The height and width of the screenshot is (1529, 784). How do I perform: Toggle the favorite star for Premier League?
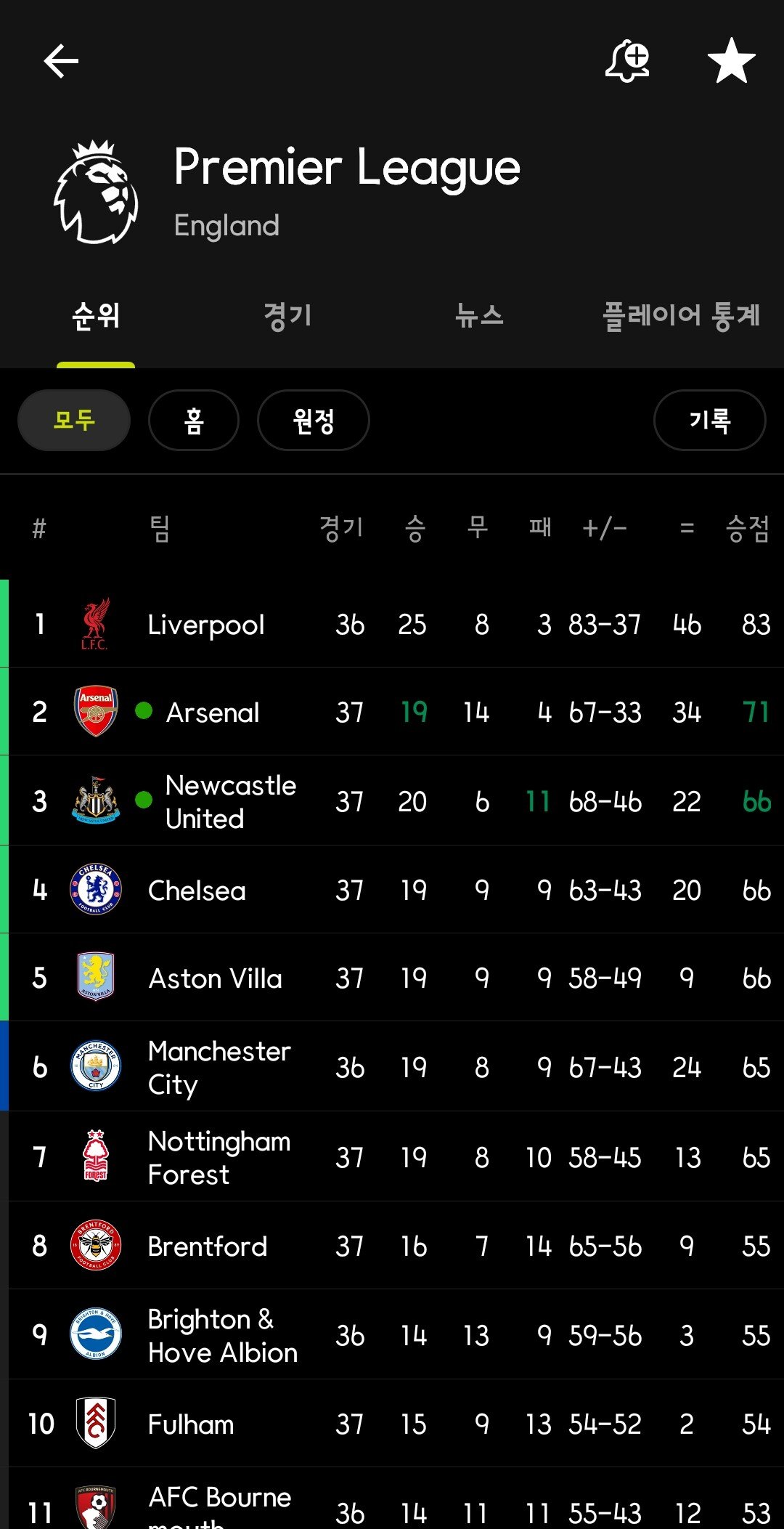coord(731,61)
